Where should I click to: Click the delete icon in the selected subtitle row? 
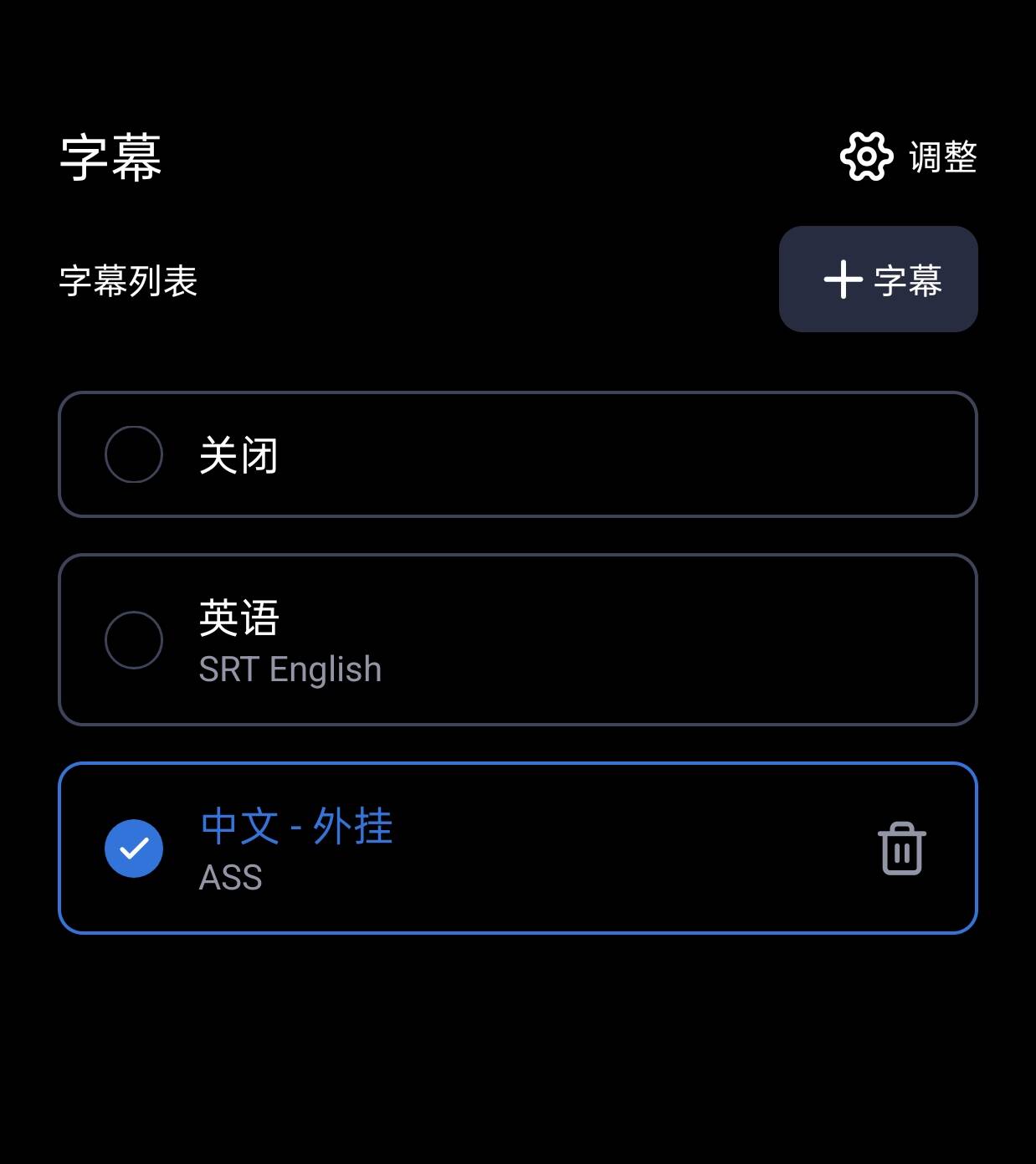[x=900, y=848]
